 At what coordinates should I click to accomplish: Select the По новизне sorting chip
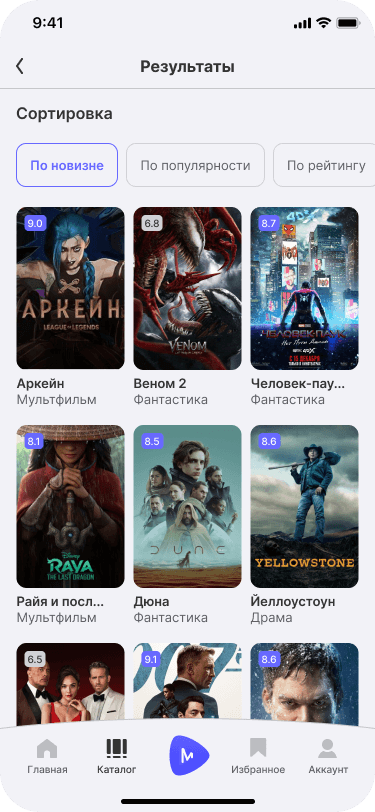coord(67,165)
